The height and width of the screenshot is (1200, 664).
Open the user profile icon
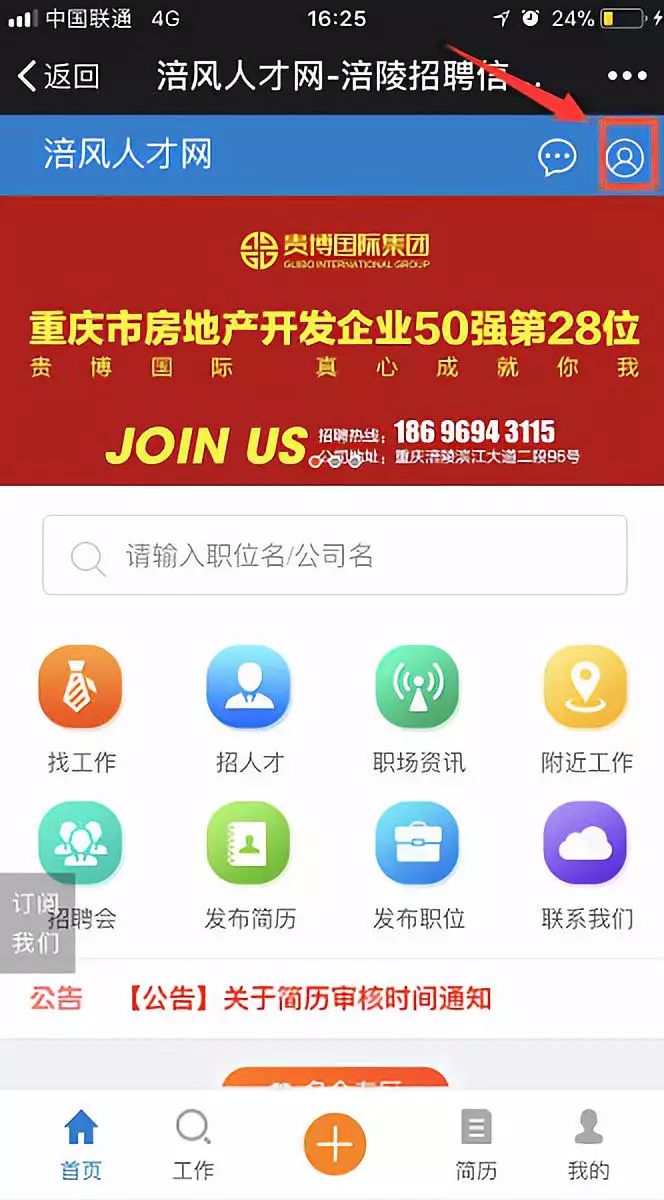click(626, 157)
